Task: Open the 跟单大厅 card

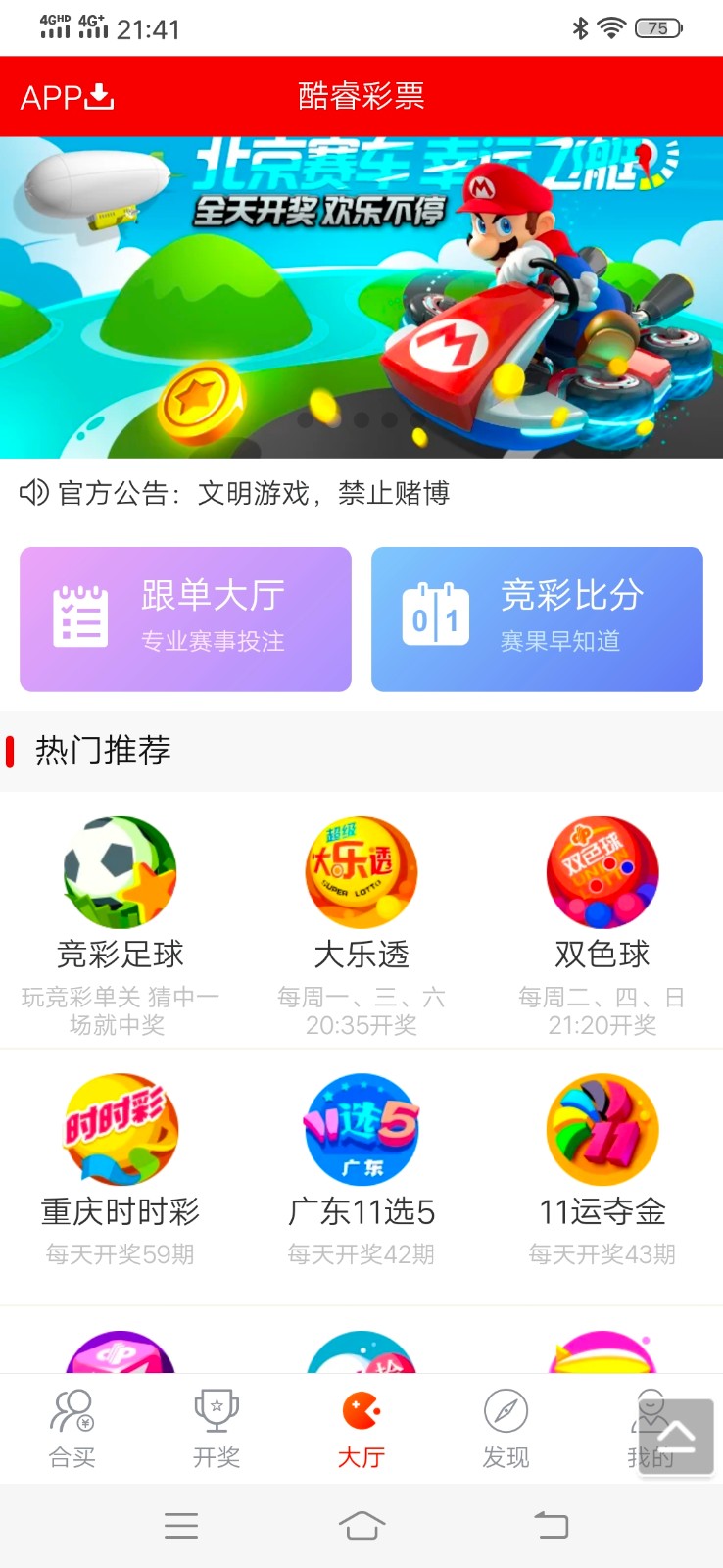Action: [x=185, y=618]
